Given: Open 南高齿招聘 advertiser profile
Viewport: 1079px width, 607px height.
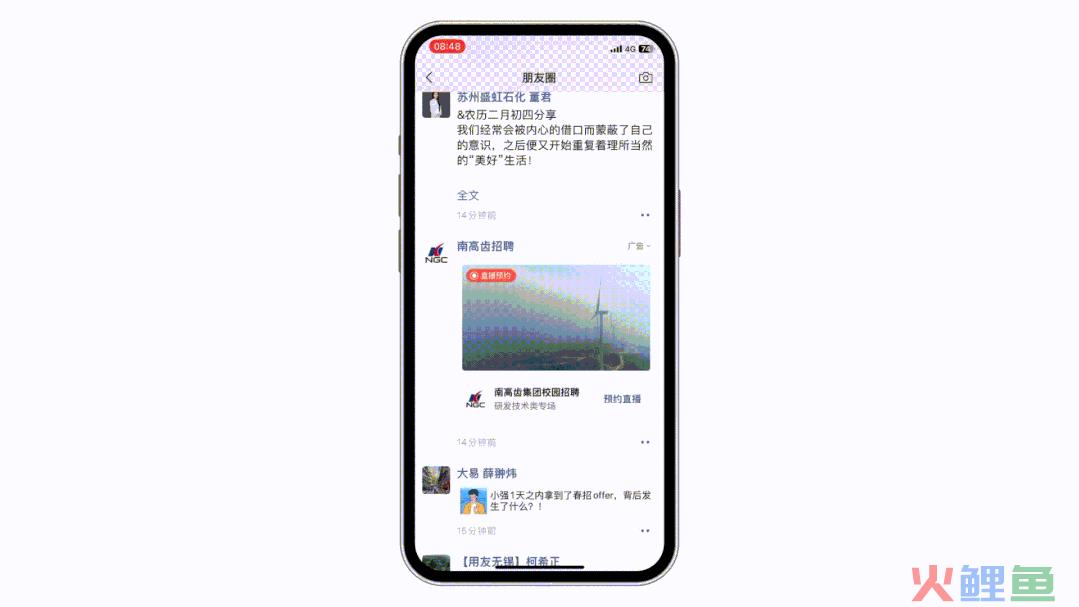Looking at the screenshot, I should click(x=485, y=246).
